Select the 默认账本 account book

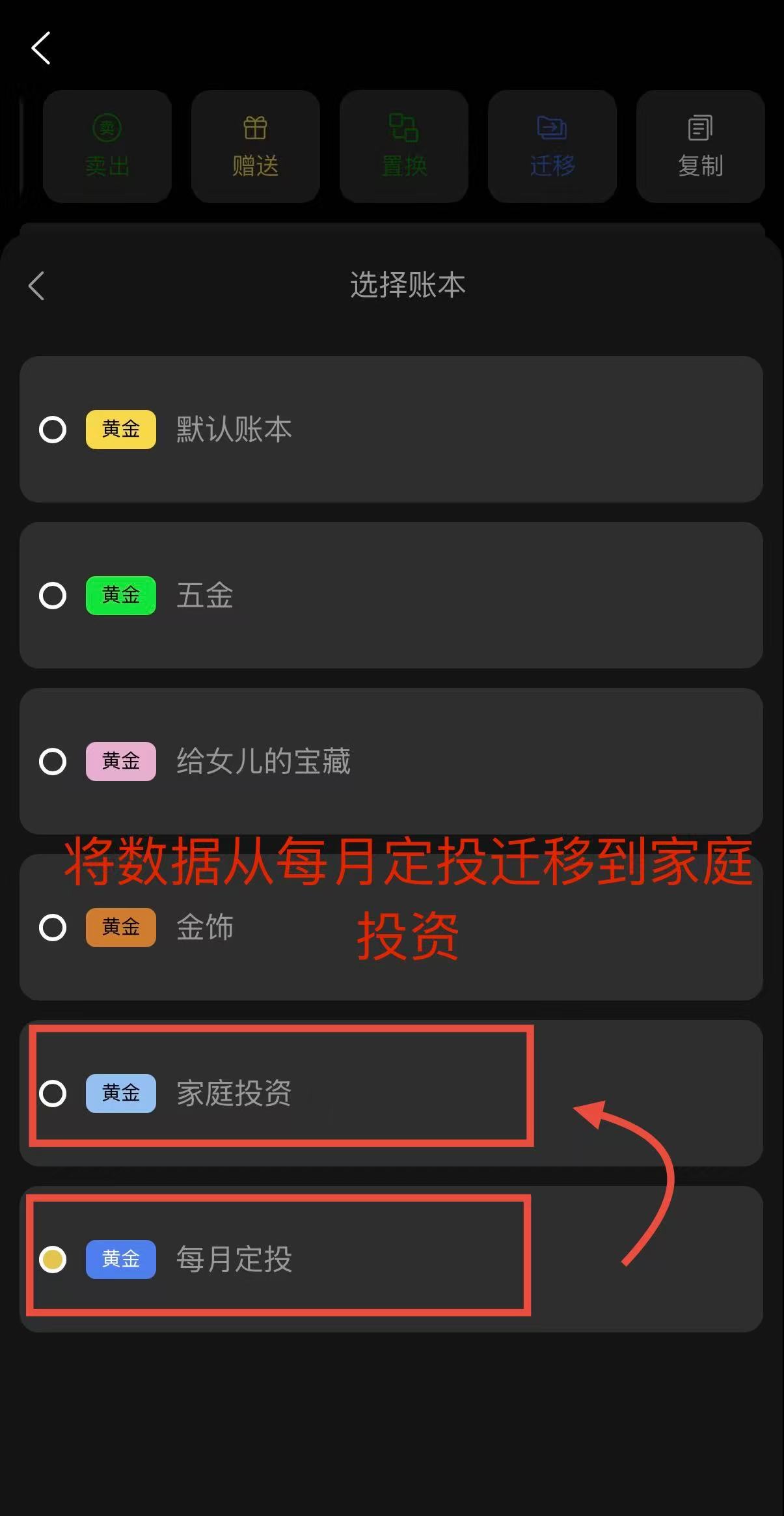coord(390,429)
